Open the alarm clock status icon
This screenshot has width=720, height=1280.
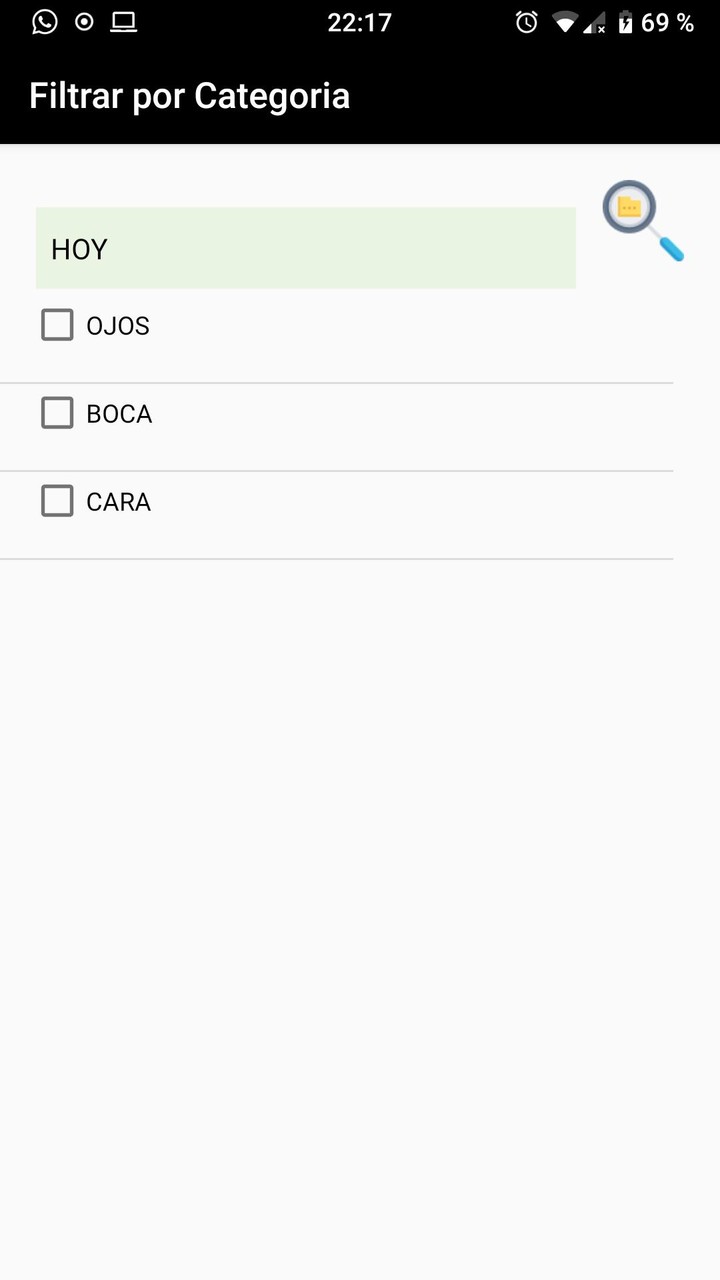click(x=527, y=22)
